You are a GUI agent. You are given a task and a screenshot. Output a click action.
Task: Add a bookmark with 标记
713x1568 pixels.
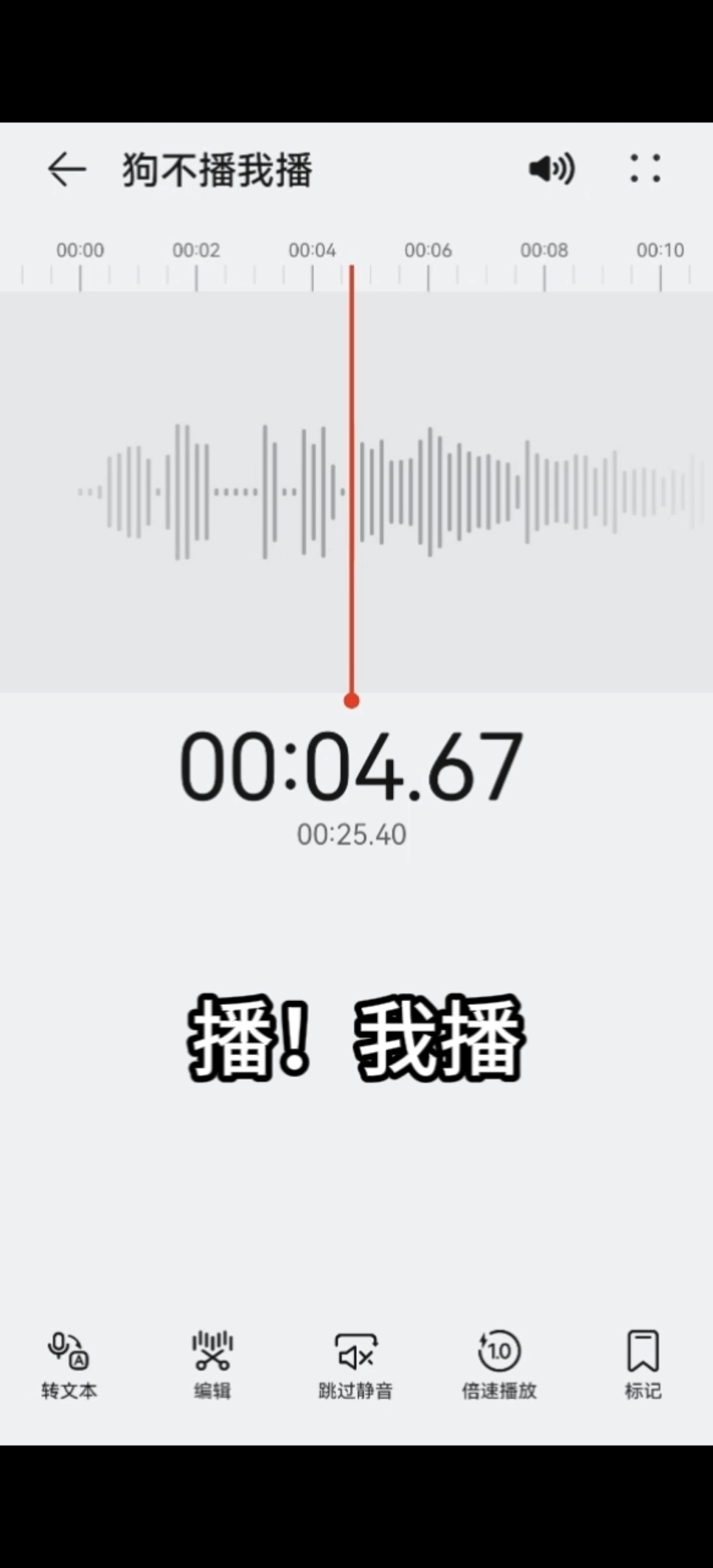[x=643, y=1365]
